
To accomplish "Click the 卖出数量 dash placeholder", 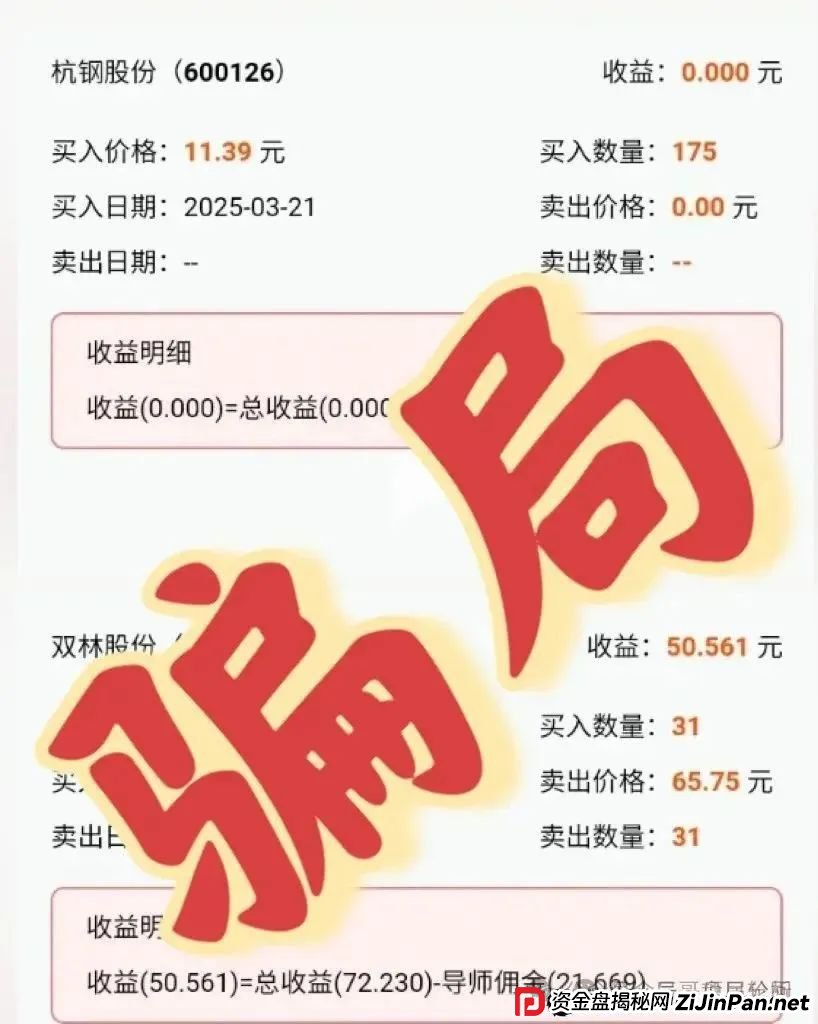I will pos(680,260).
